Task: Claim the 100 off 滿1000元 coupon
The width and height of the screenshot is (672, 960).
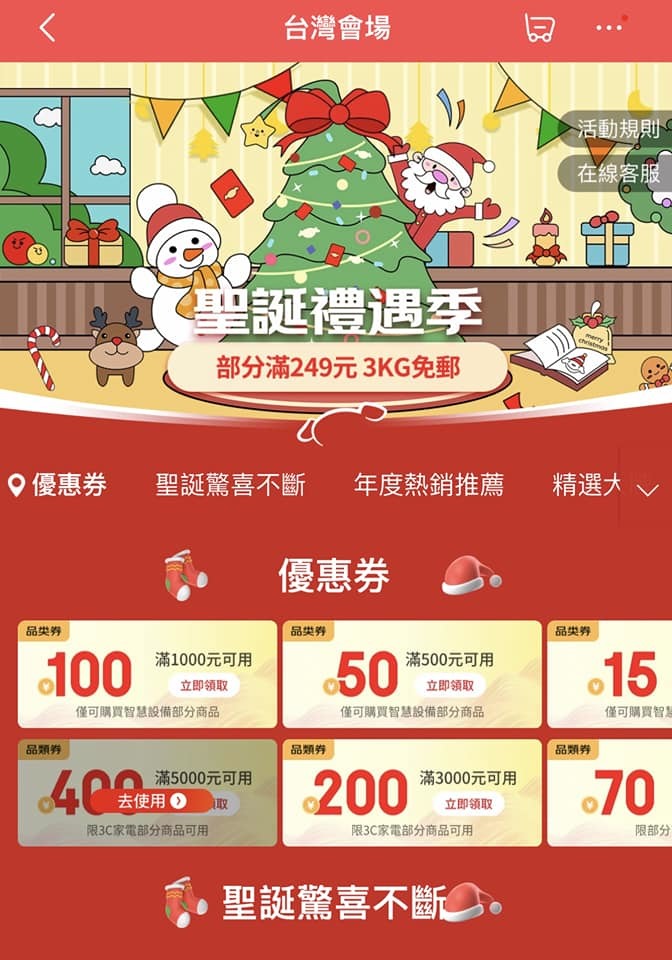Action: pos(204,686)
